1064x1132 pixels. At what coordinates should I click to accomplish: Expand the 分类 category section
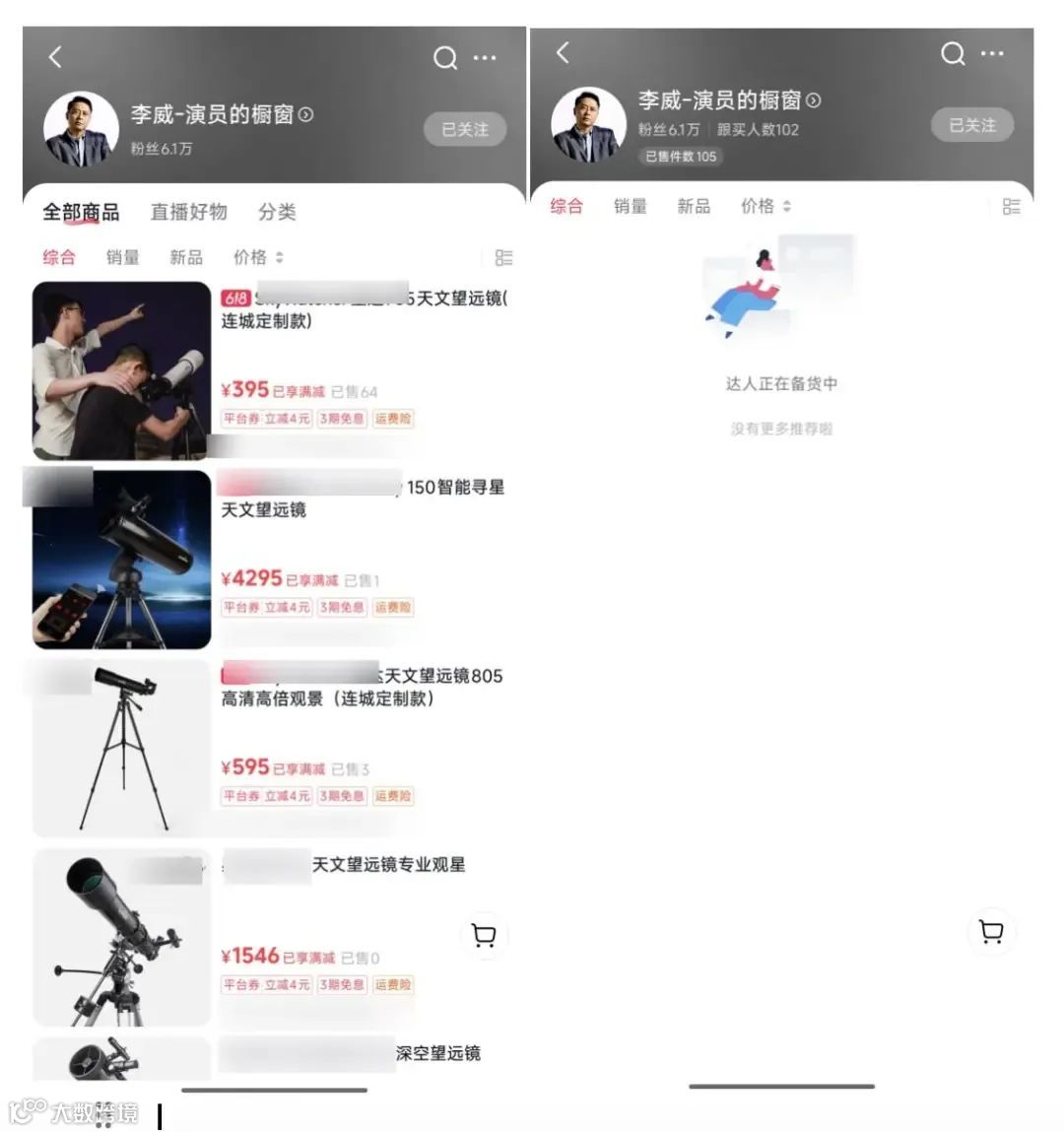(275, 211)
